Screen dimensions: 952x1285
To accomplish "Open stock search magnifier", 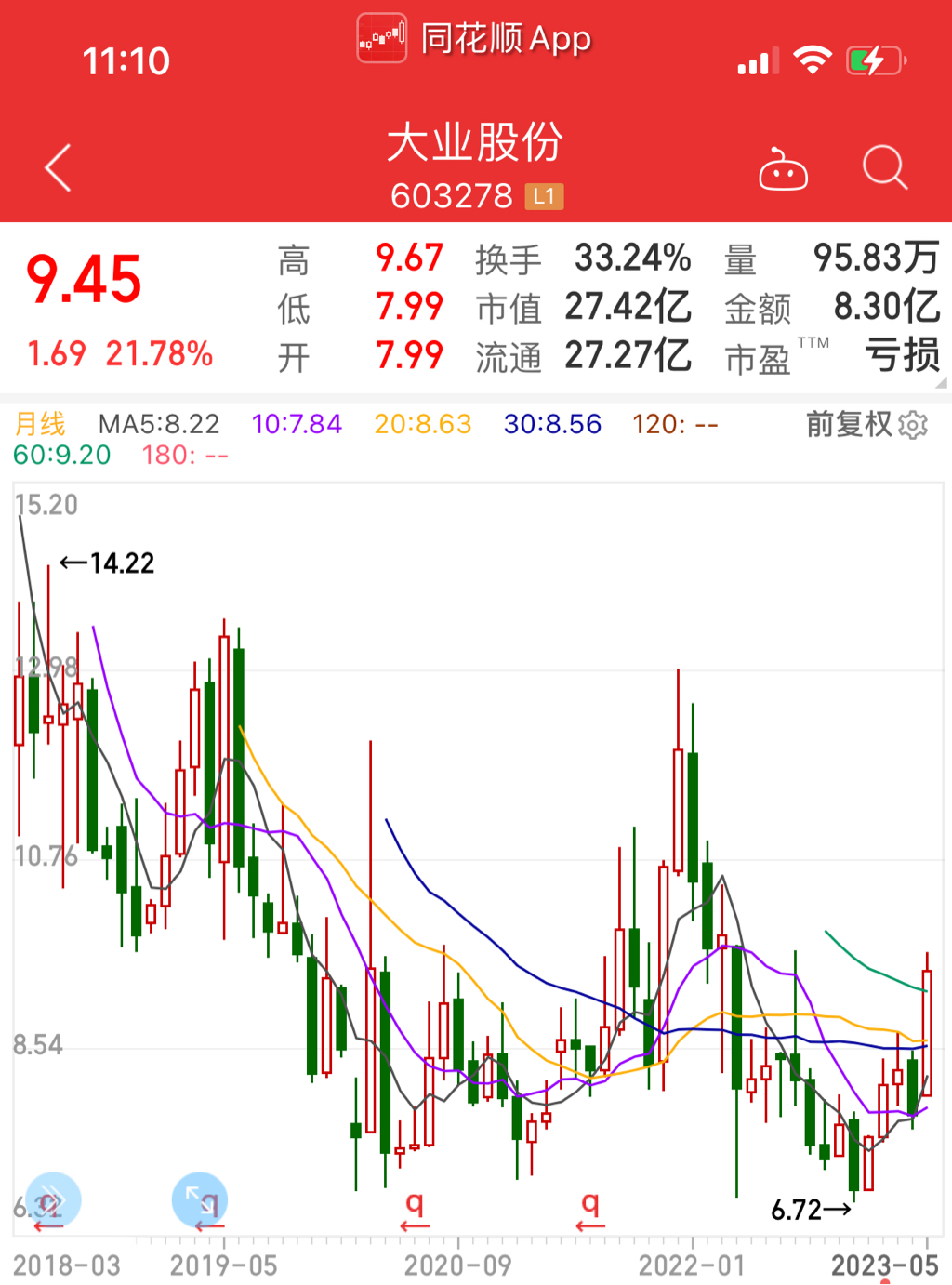I will point(884,168).
